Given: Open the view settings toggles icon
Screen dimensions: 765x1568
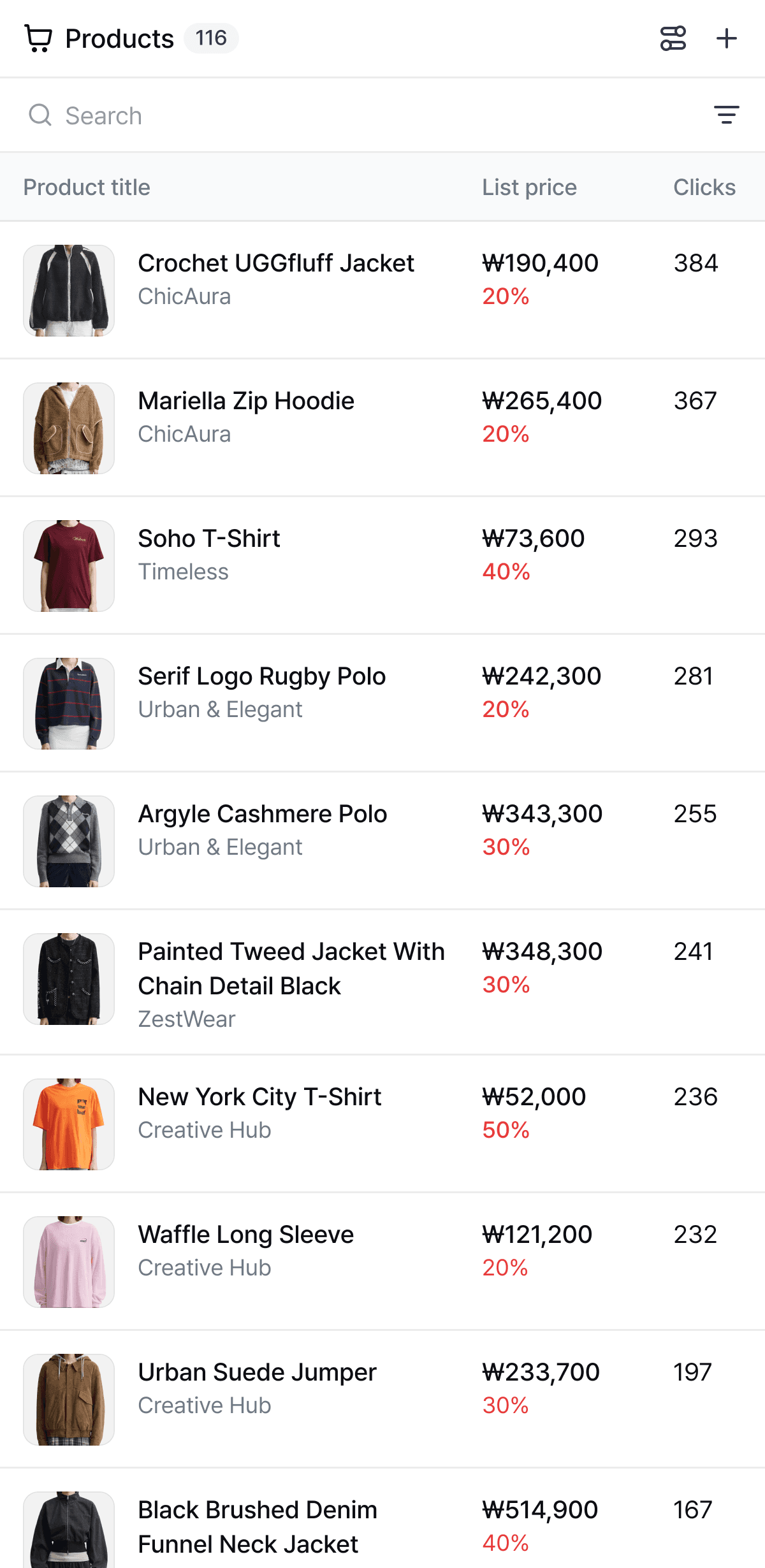Looking at the screenshot, I should pyautogui.click(x=673, y=38).
